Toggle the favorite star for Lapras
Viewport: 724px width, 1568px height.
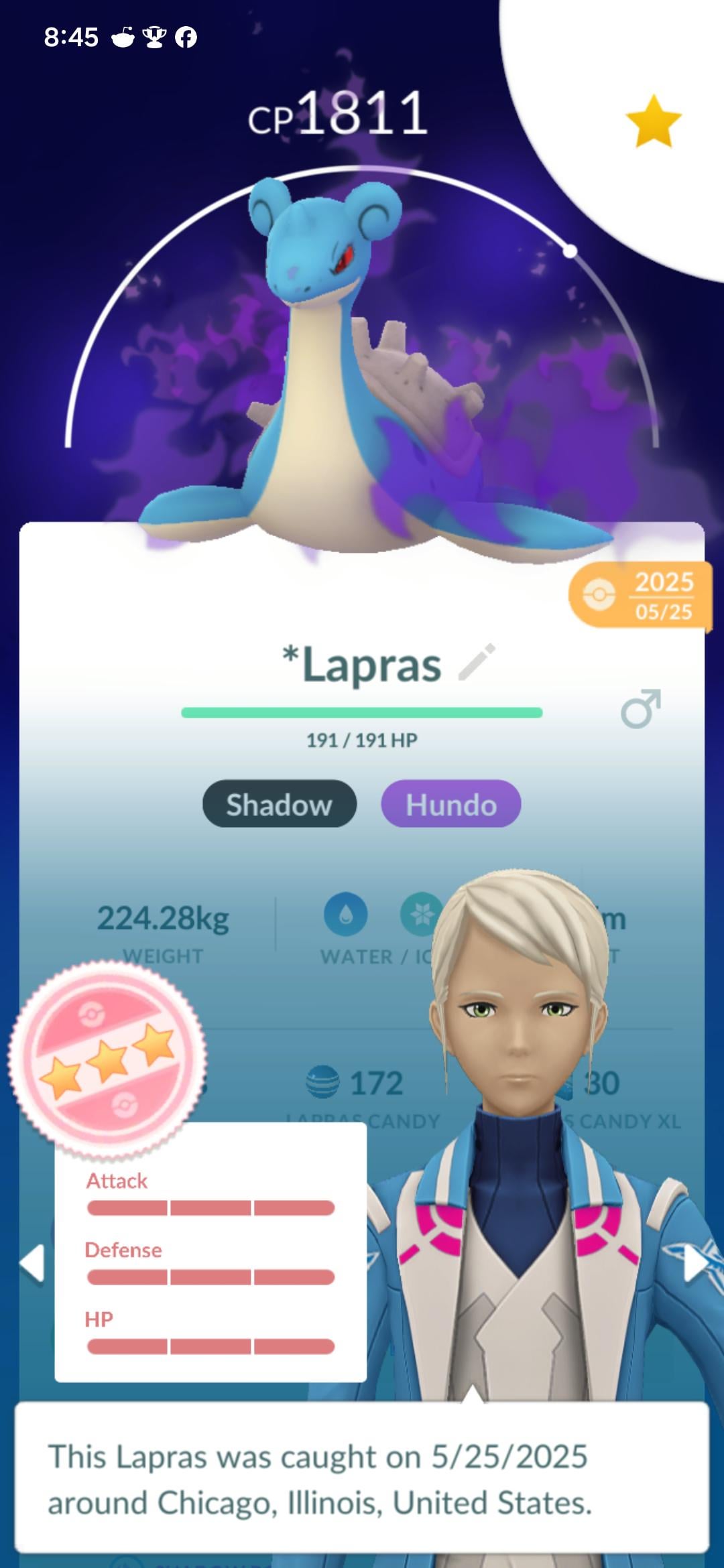(x=653, y=121)
